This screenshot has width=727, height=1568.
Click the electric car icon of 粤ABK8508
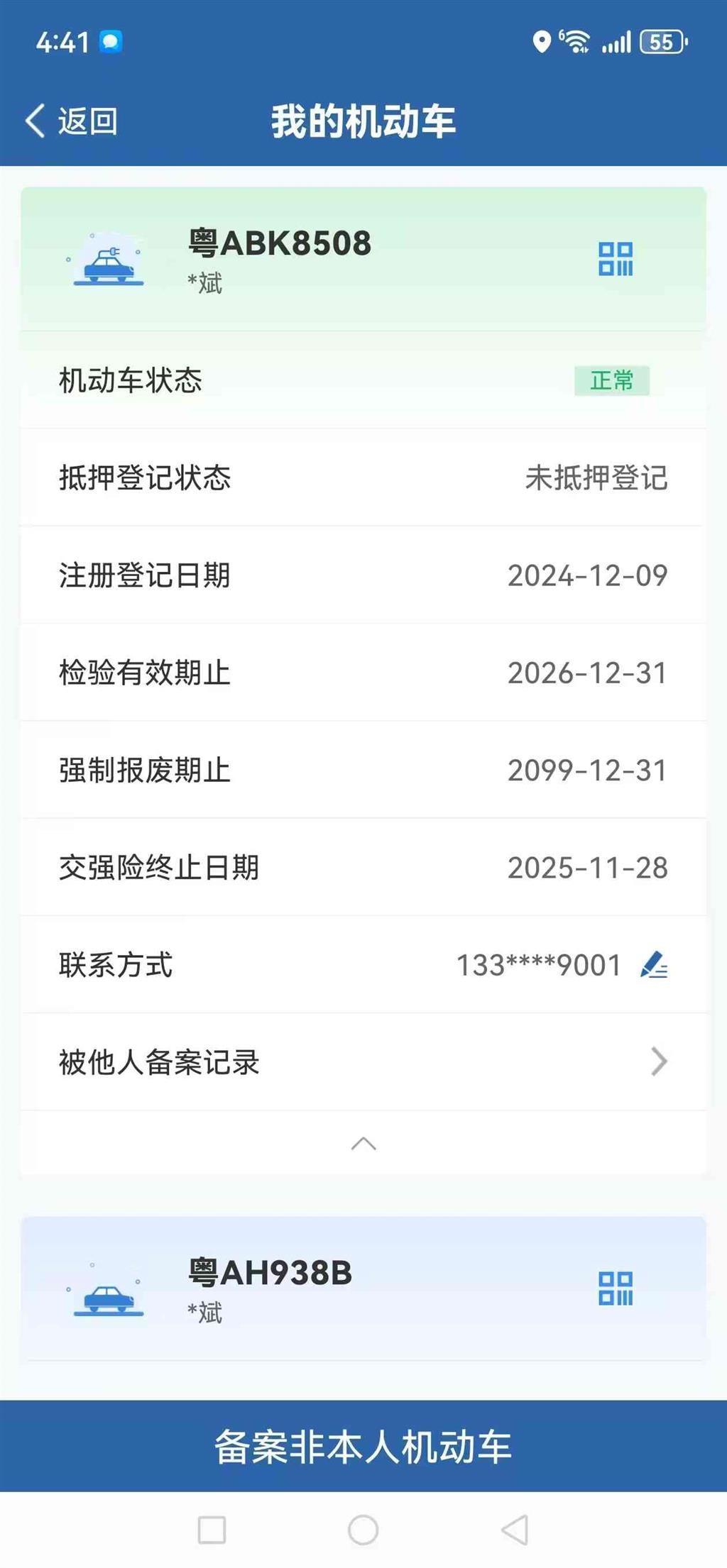point(108,263)
